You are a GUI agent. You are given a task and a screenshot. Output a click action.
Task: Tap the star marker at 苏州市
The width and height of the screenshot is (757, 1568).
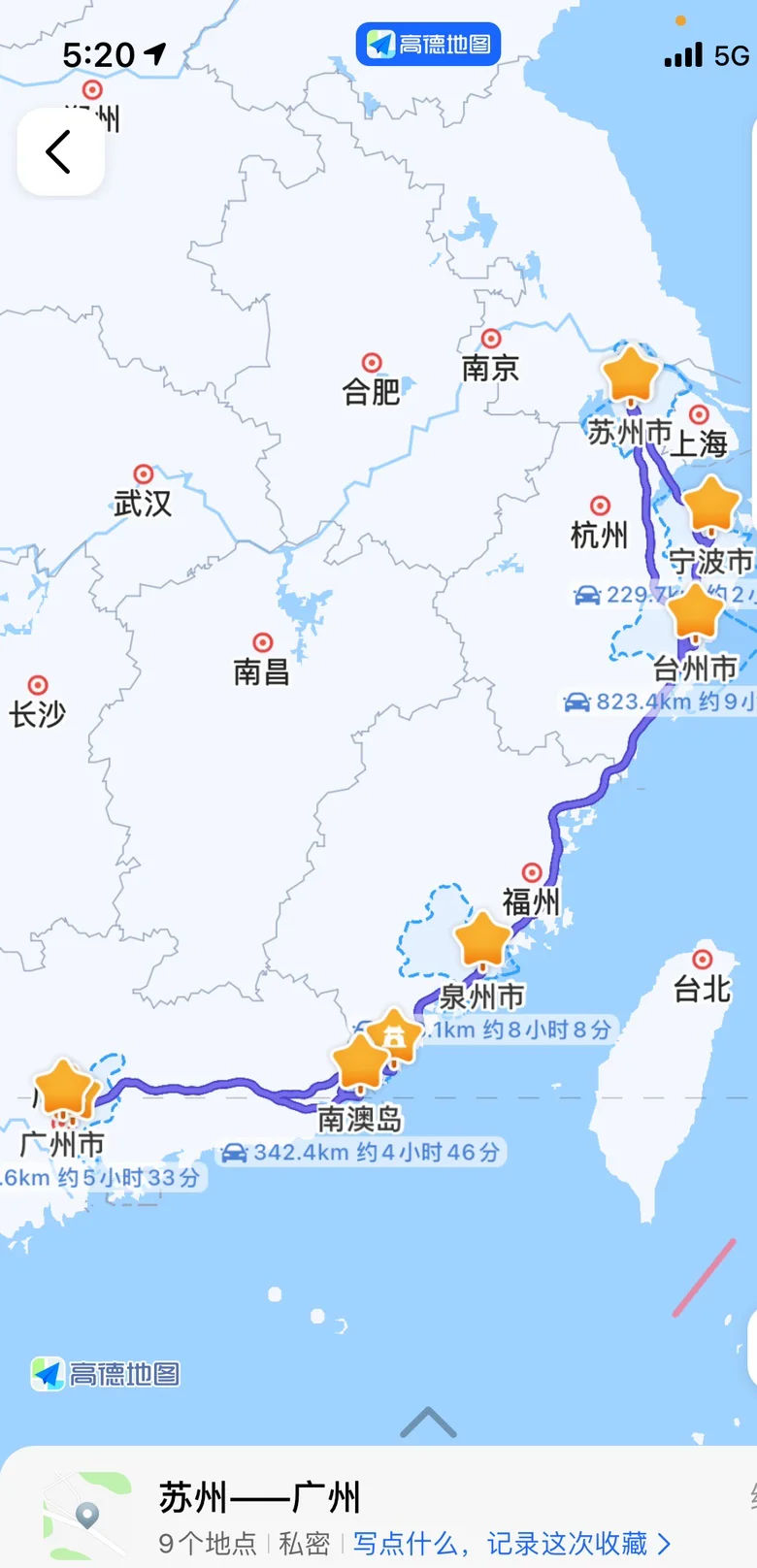click(x=631, y=375)
